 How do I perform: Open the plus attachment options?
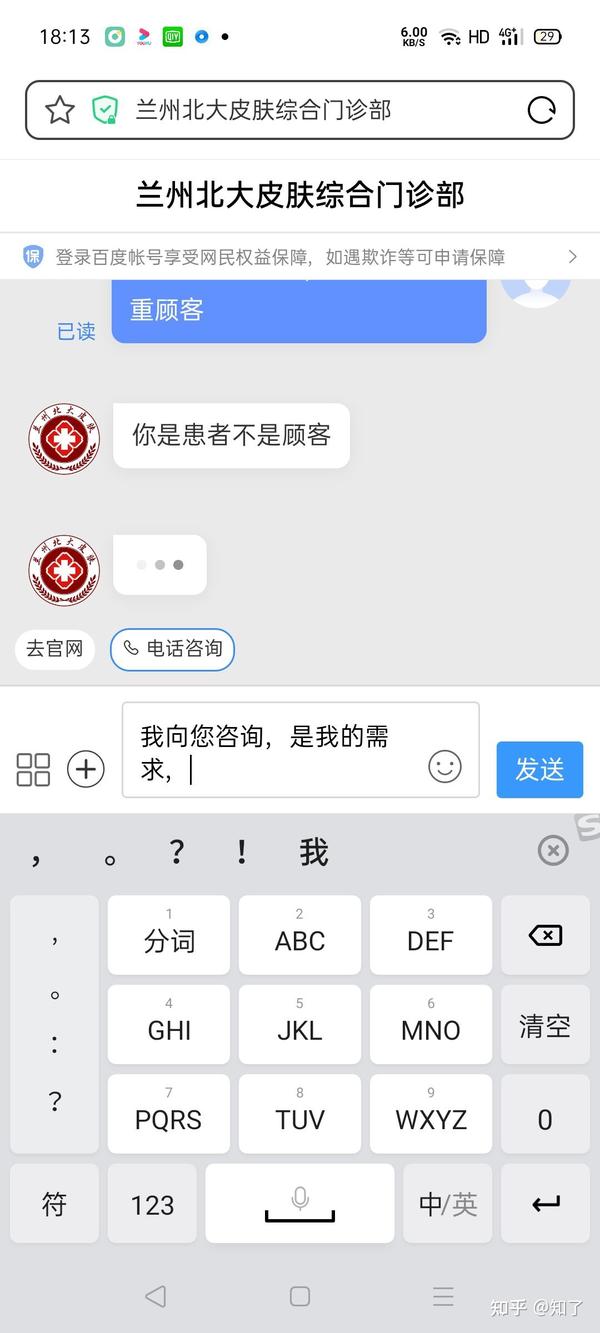[x=86, y=769]
